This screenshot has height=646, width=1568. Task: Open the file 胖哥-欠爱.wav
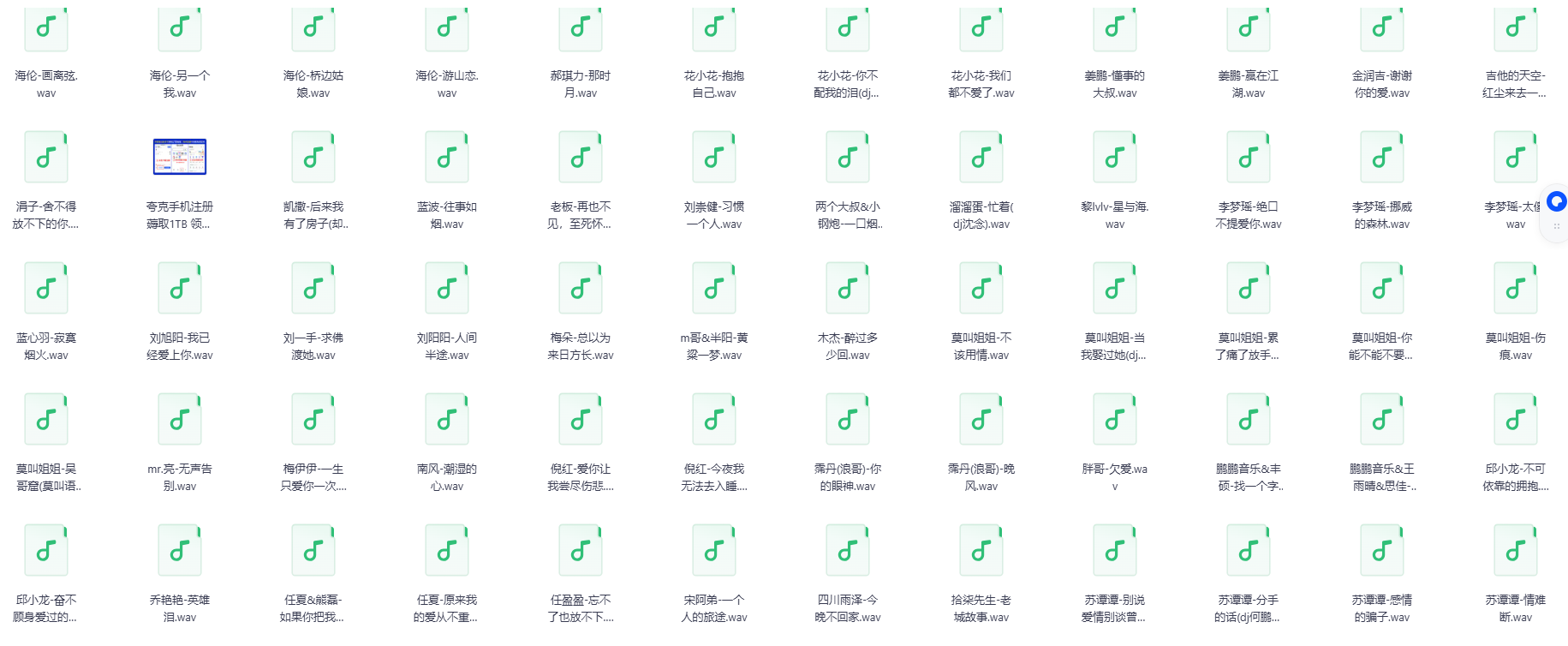(x=1115, y=420)
